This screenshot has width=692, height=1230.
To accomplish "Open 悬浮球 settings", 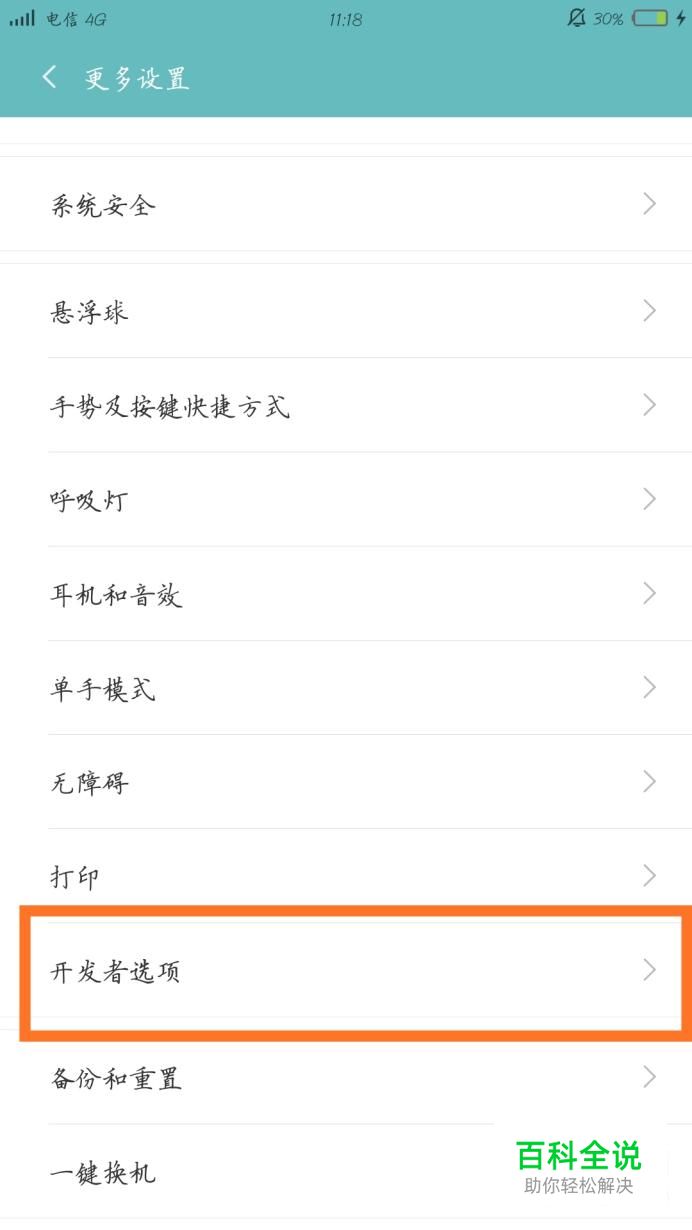I will pyautogui.click(x=346, y=311).
